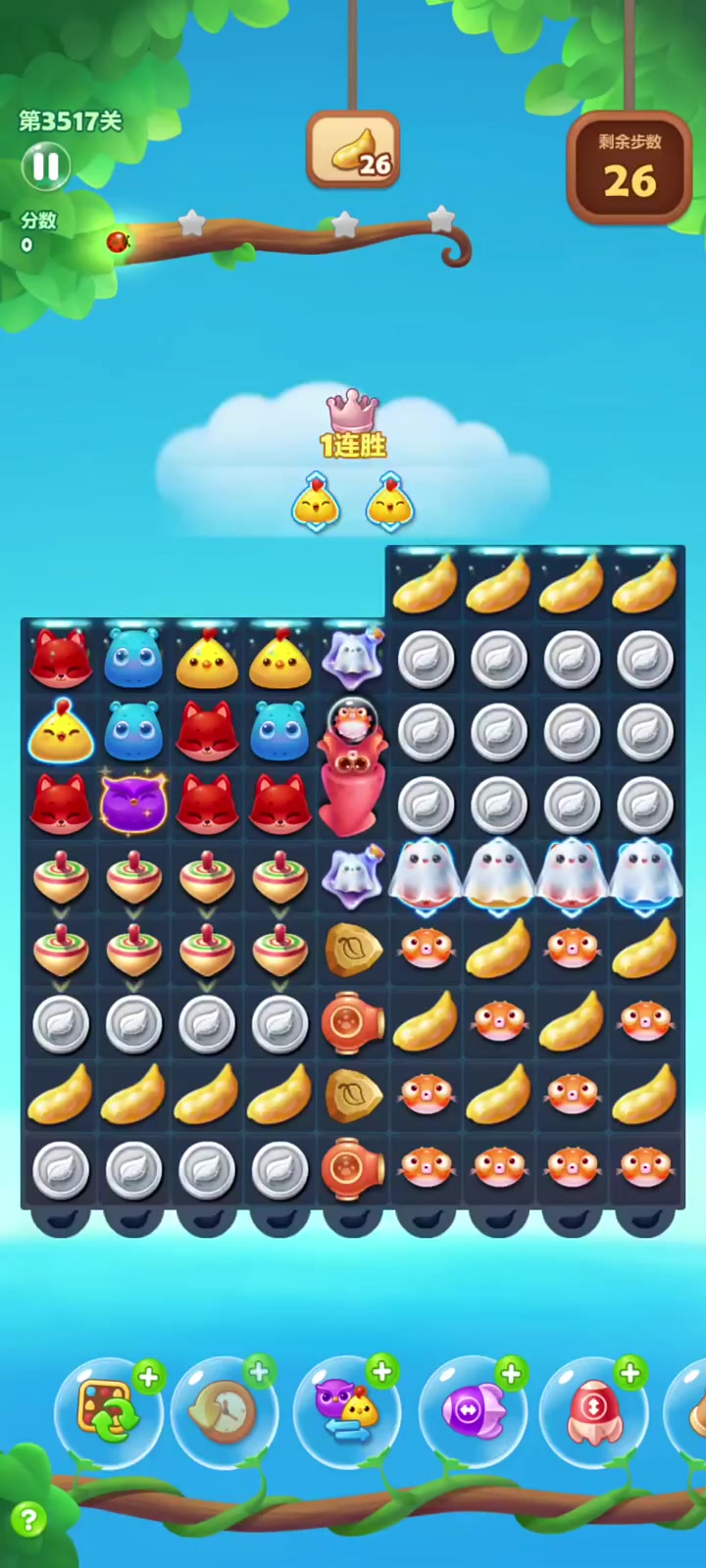This screenshot has width=706, height=1568.
Task: Pause the game
Action: [x=46, y=167]
